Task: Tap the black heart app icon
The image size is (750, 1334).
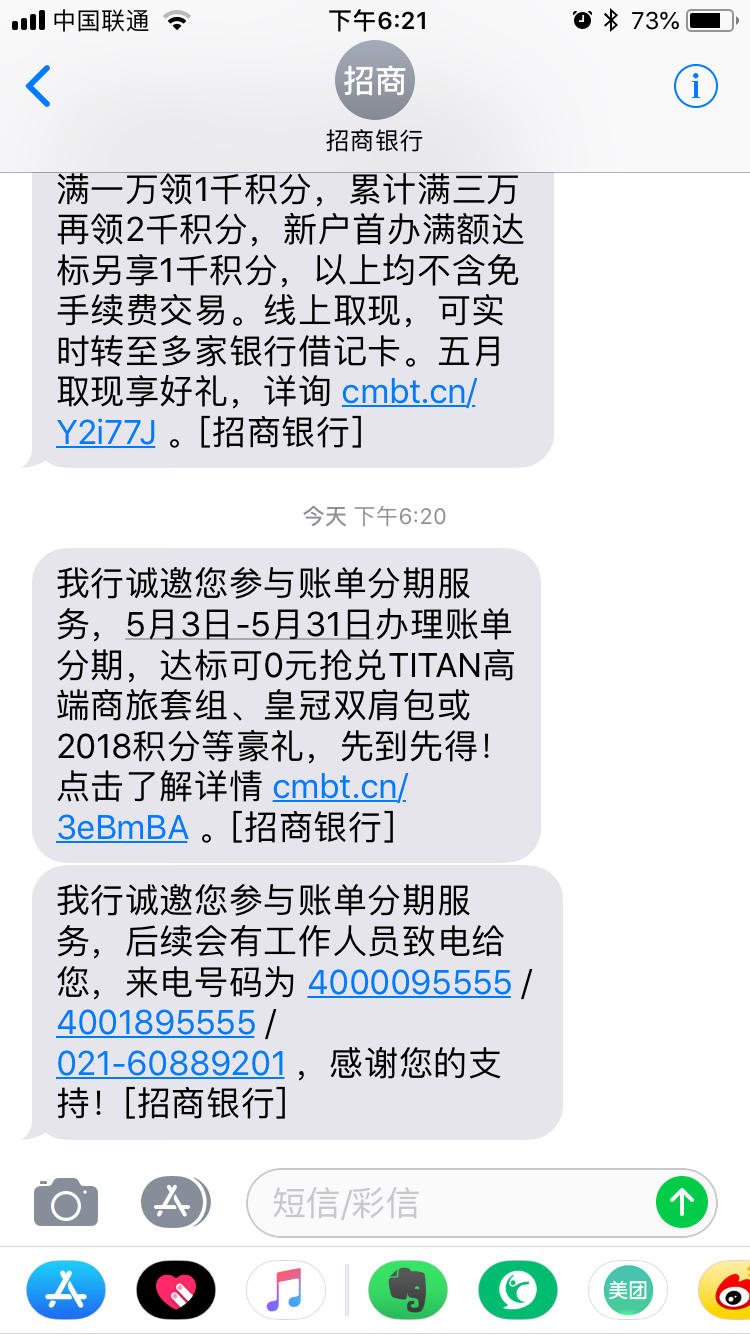Action: point(175,1290)
